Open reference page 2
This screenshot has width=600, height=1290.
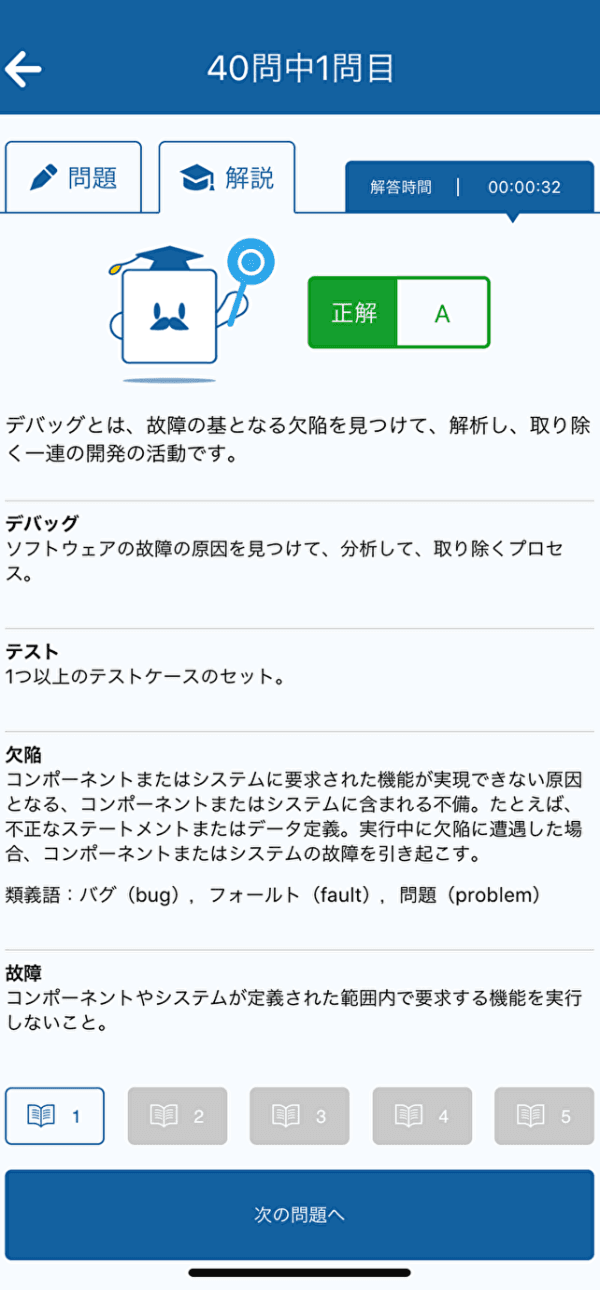[x=177, y=1116]
